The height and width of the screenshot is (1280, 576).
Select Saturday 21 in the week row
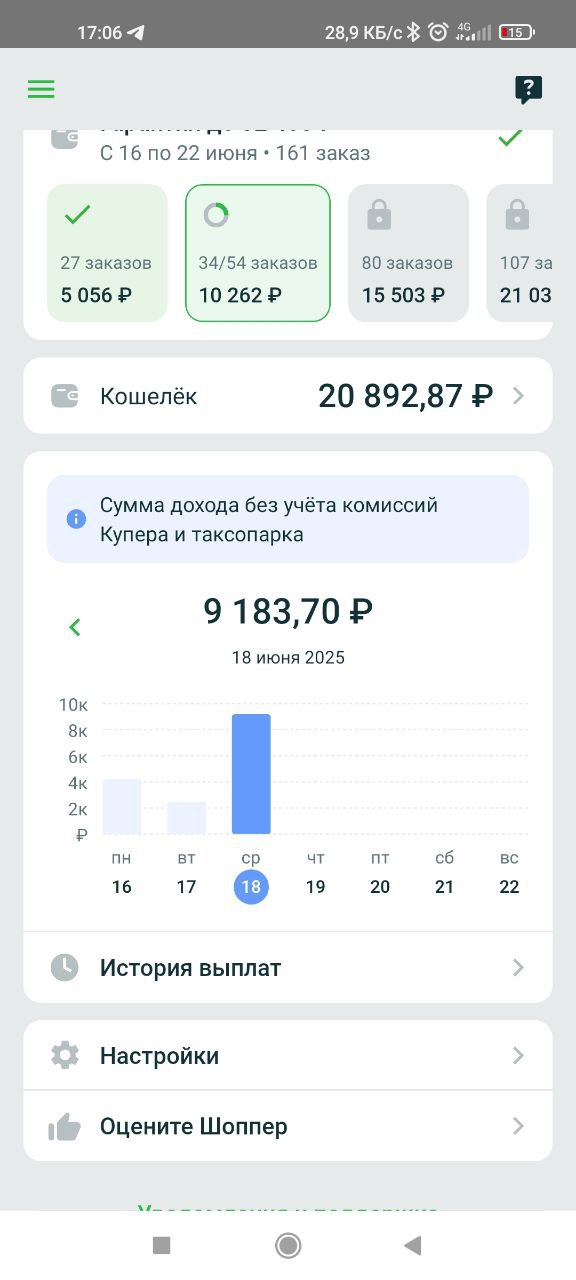(445, 872)
